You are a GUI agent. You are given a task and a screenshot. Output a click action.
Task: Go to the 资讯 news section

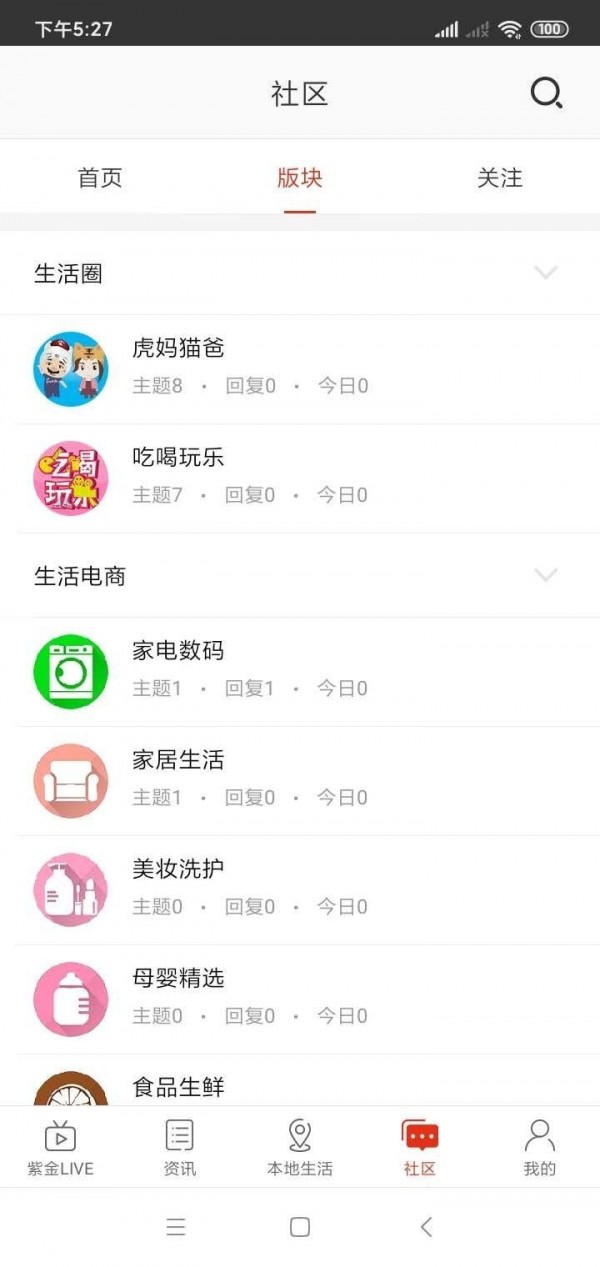180,1147
